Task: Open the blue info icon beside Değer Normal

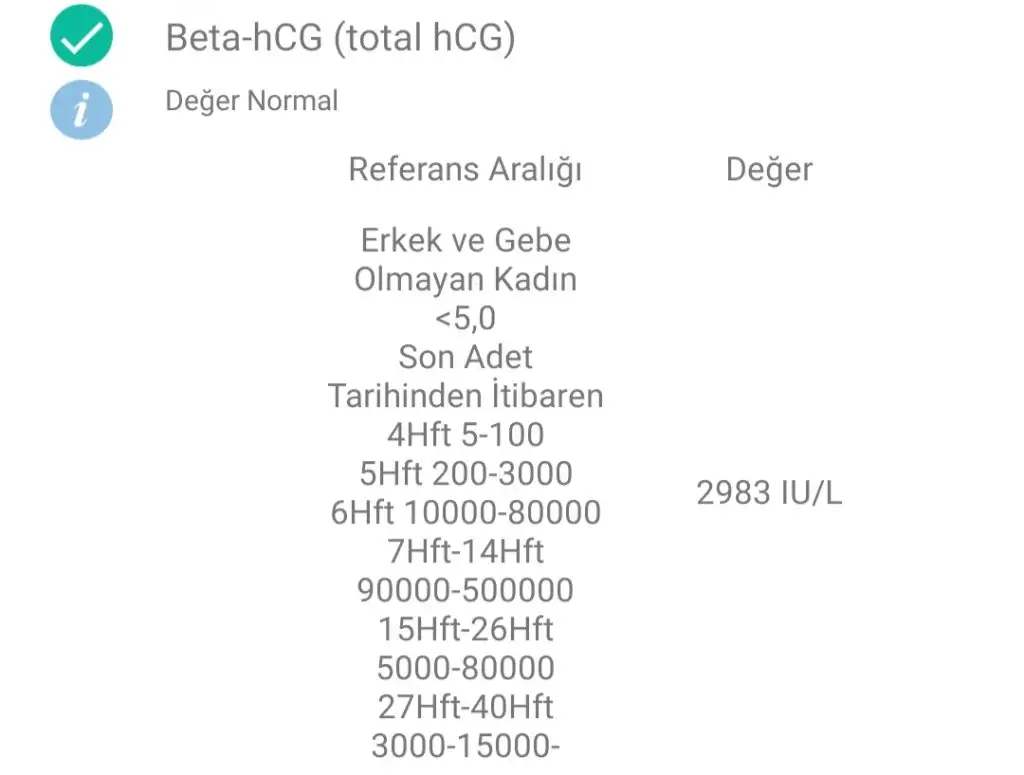Action: coord(82,110)
